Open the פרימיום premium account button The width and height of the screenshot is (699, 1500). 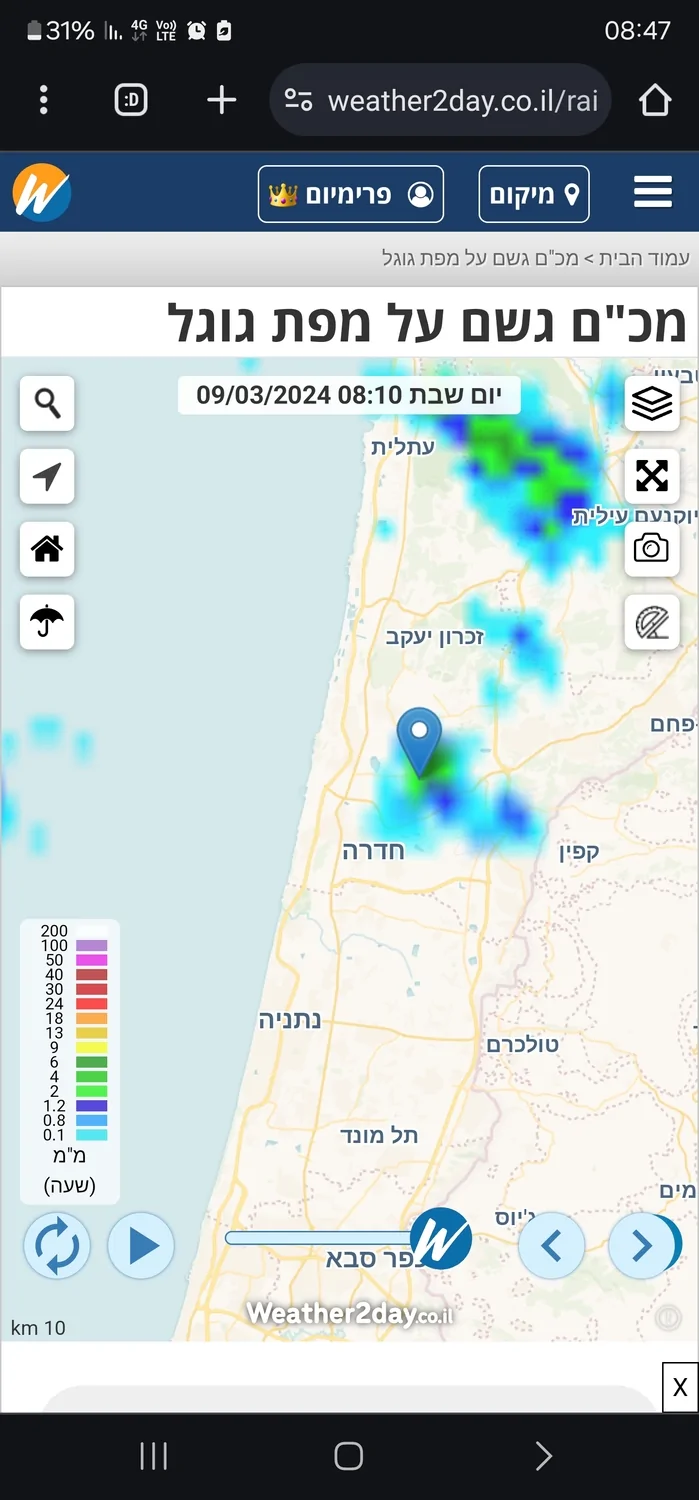click(x=350, y=194)
